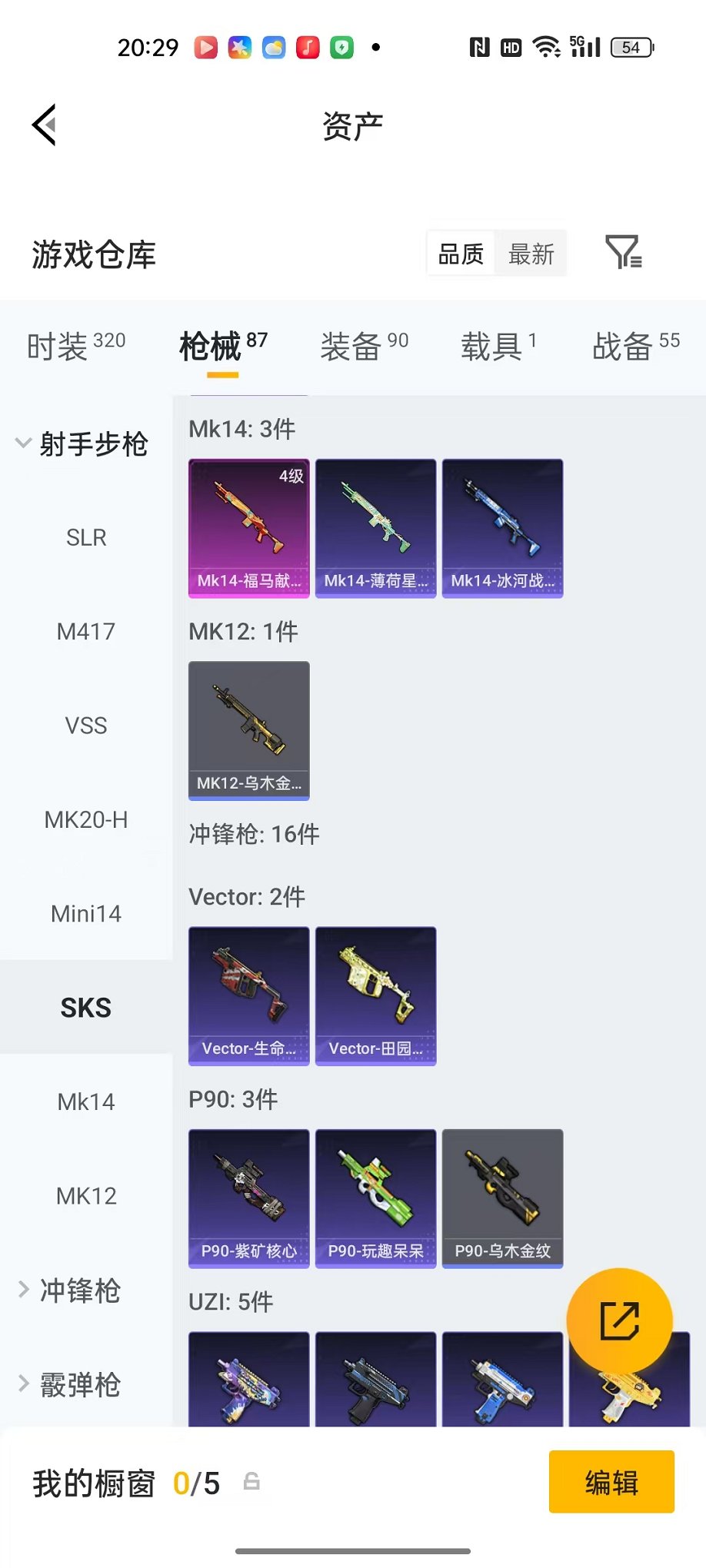Open the Mk14-福马献 skin tile
The width and height of the screenshot is (706, 1568).
click(249, 528)
